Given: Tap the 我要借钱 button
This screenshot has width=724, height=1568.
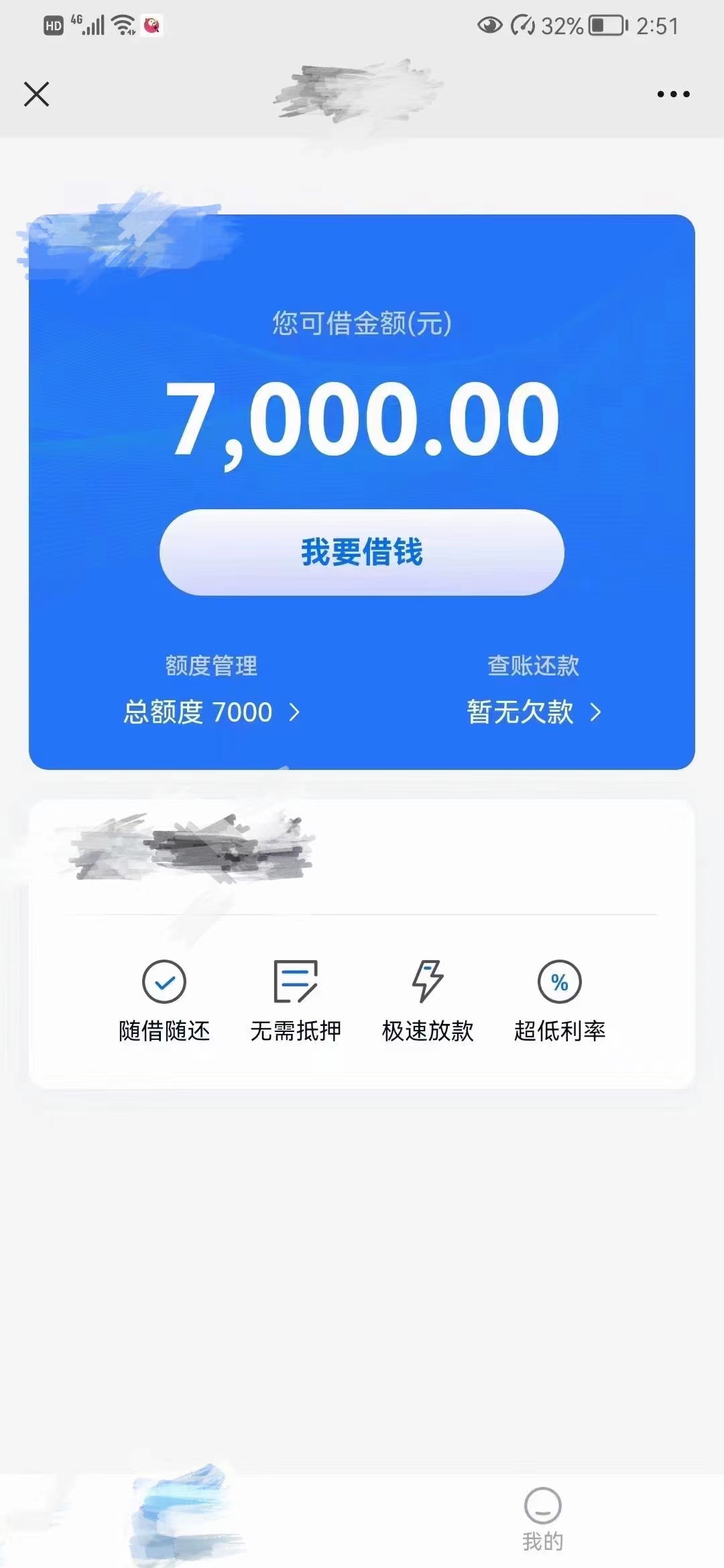Looking at the screenshot, I should (362, 552).
